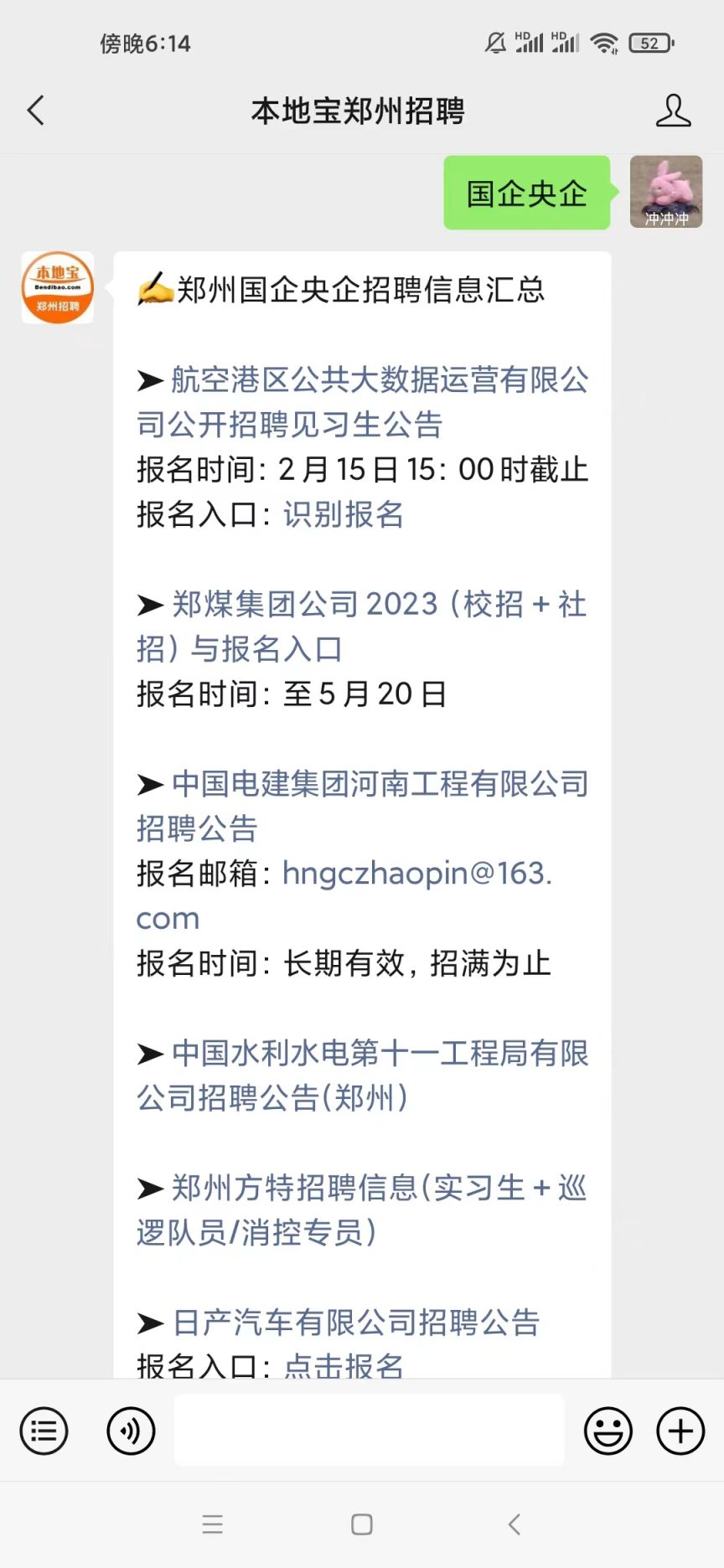Open the 本地宝 account avatar

pos(57,287)
